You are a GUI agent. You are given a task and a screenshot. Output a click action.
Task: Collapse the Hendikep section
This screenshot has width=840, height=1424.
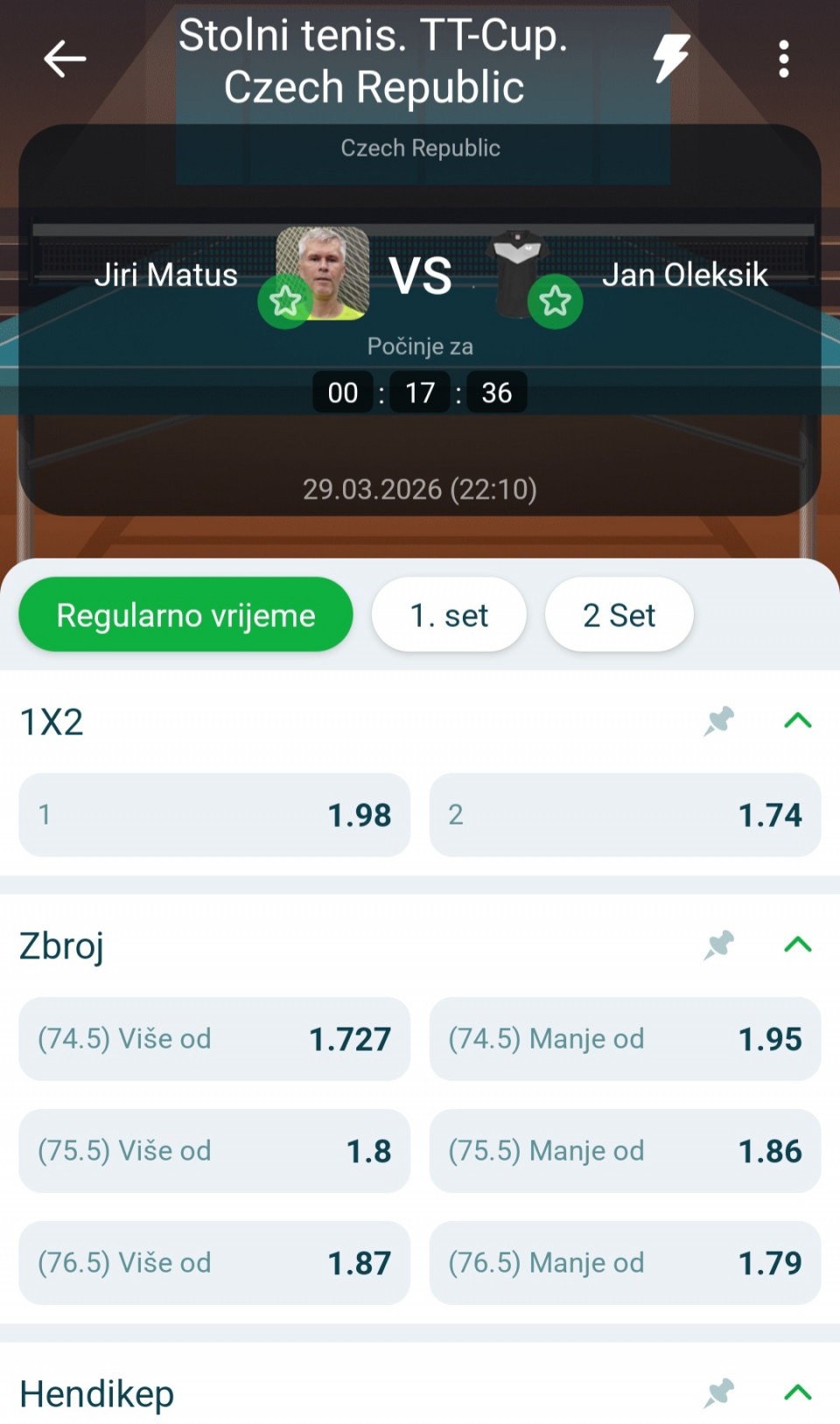(798, 1392)
